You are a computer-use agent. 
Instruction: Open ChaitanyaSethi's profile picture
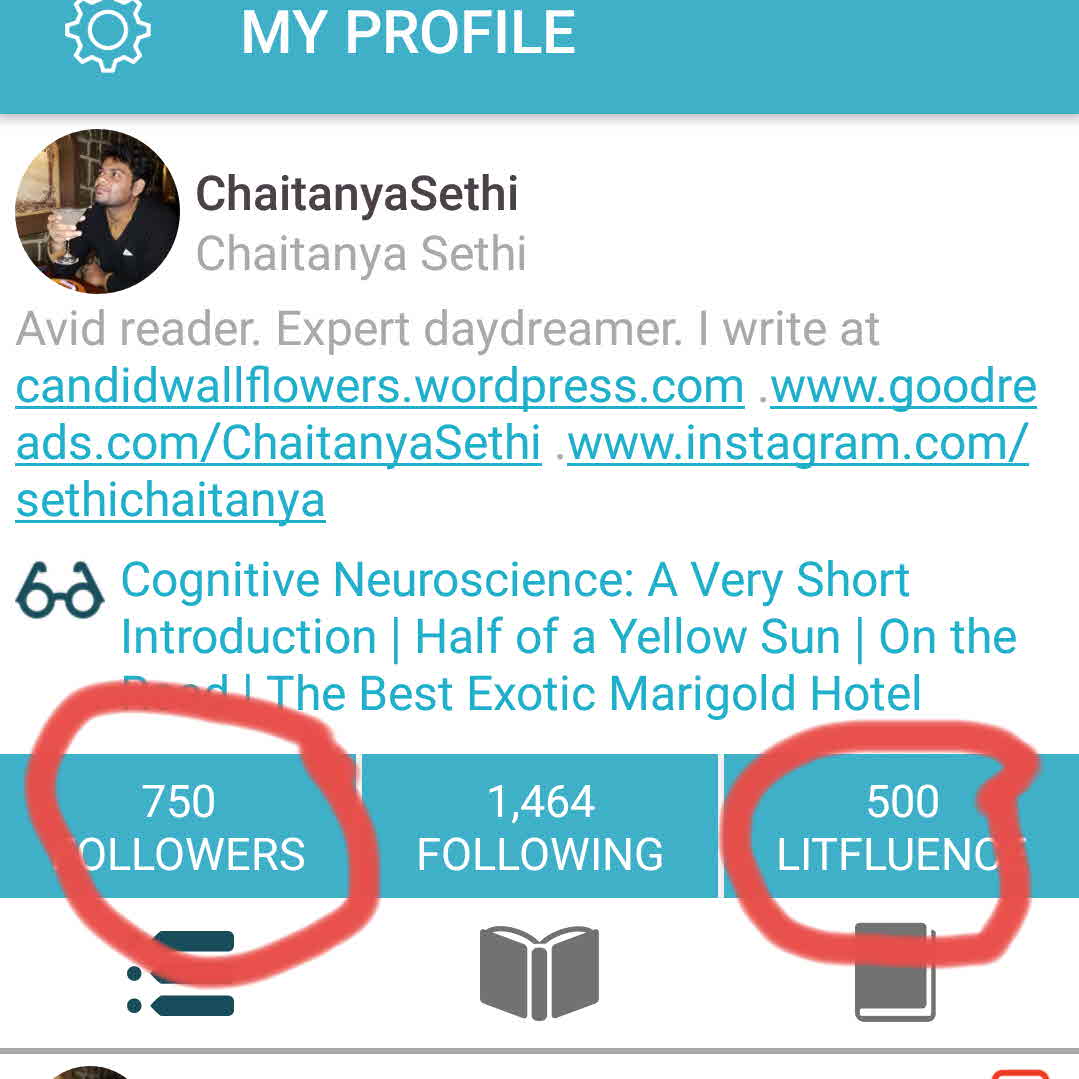coord(97,211)
